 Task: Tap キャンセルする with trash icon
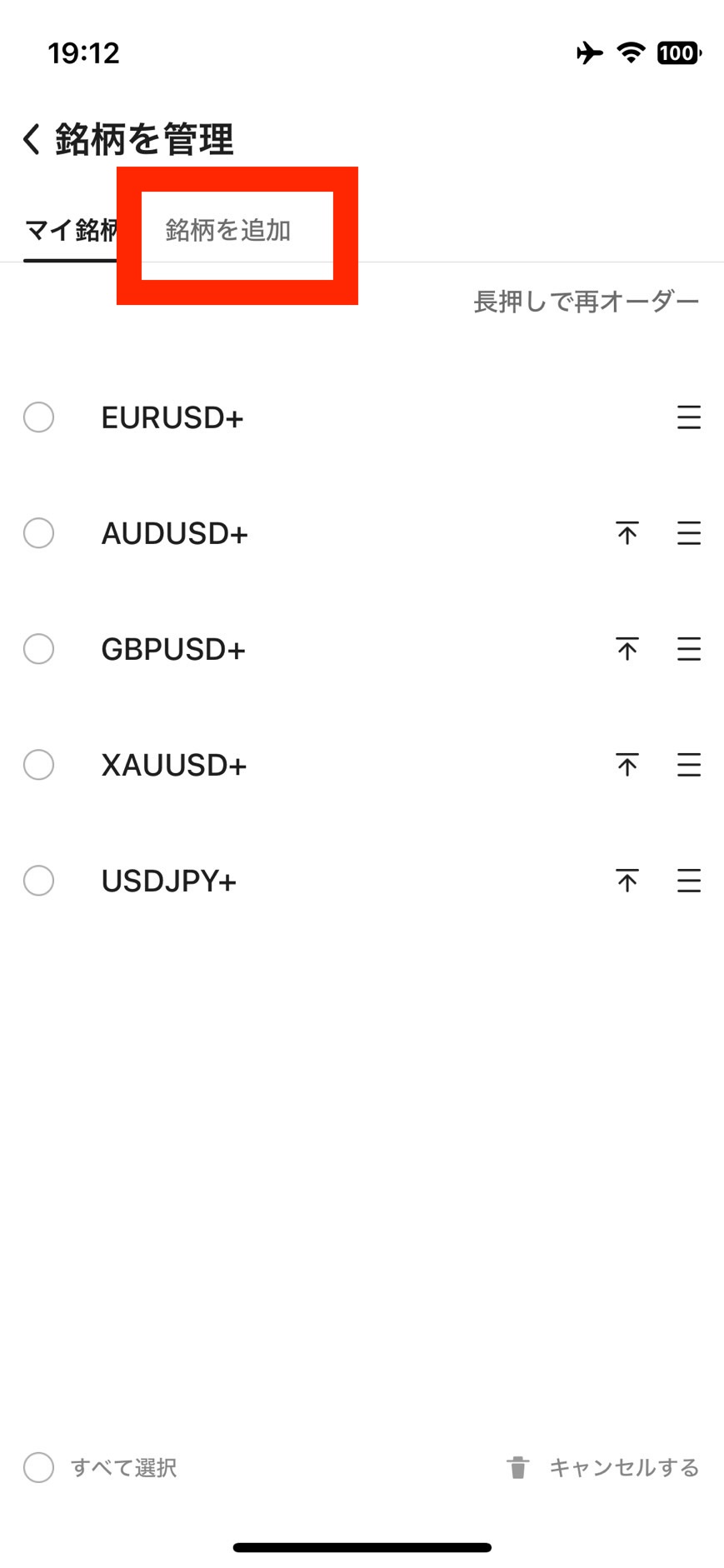coord(602,1467)
